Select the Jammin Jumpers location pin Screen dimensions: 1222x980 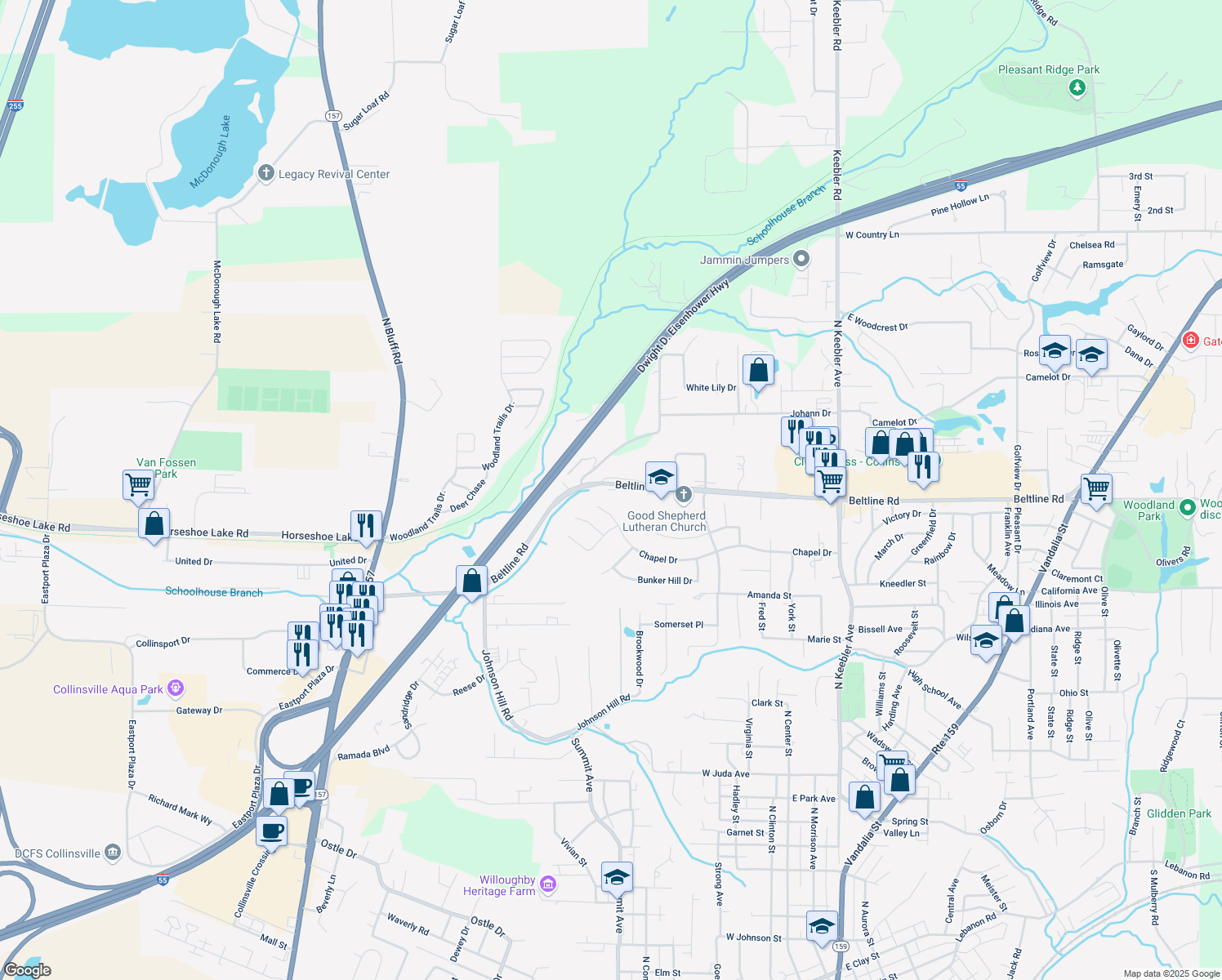point(801,260)
